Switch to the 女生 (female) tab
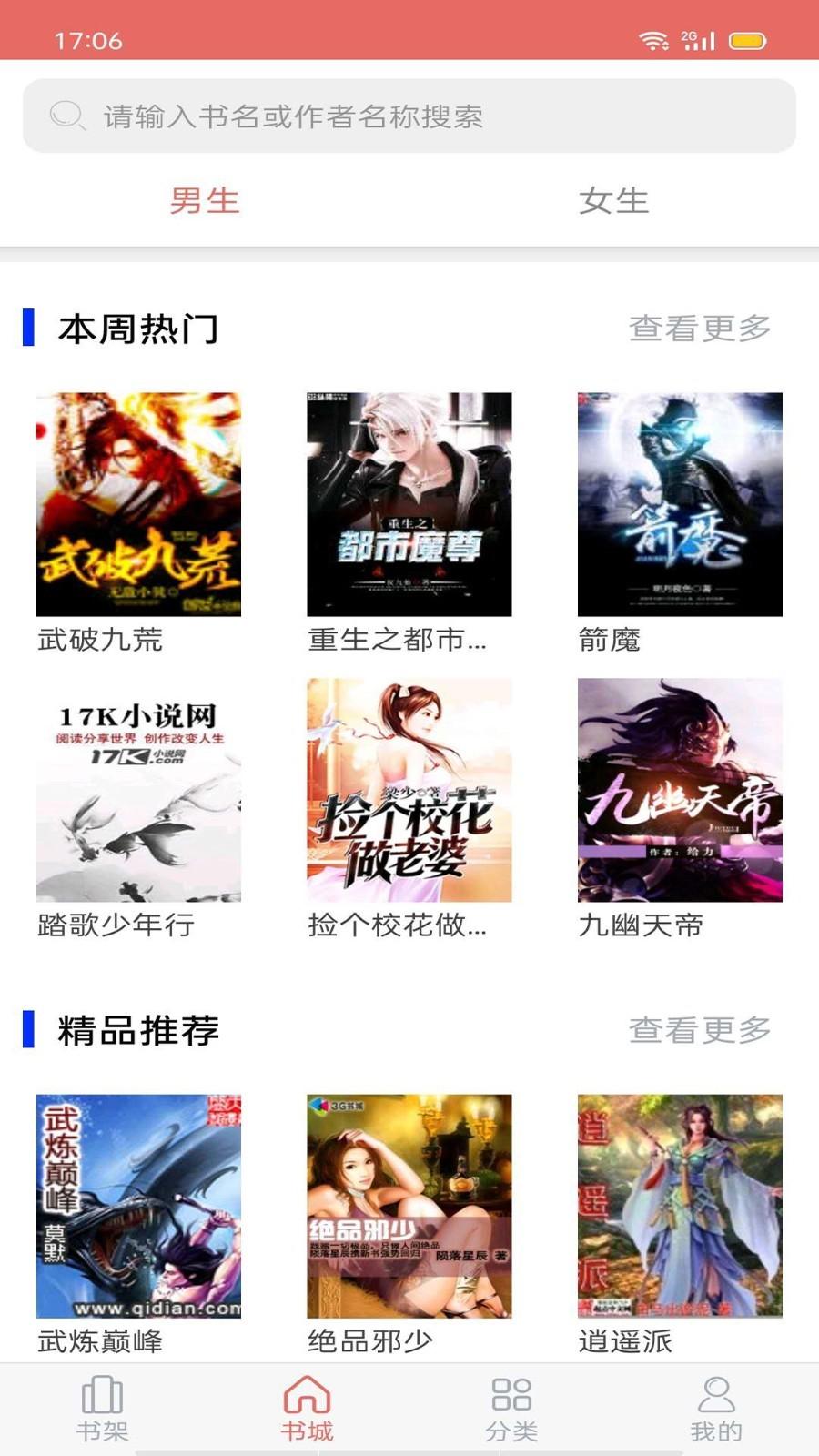819x1456 pixels. click(614, 201)
